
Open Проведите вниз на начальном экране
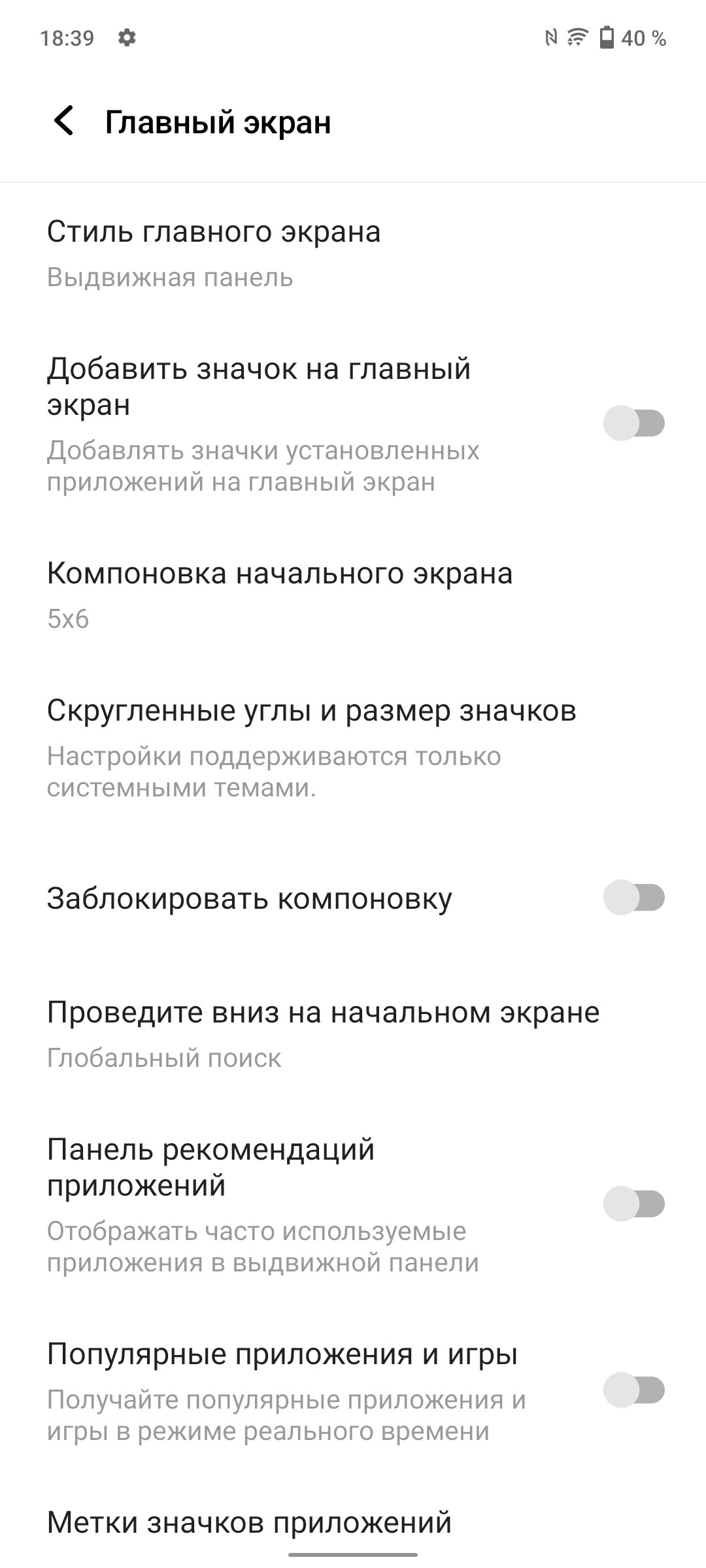click(x=353, y=1034)
